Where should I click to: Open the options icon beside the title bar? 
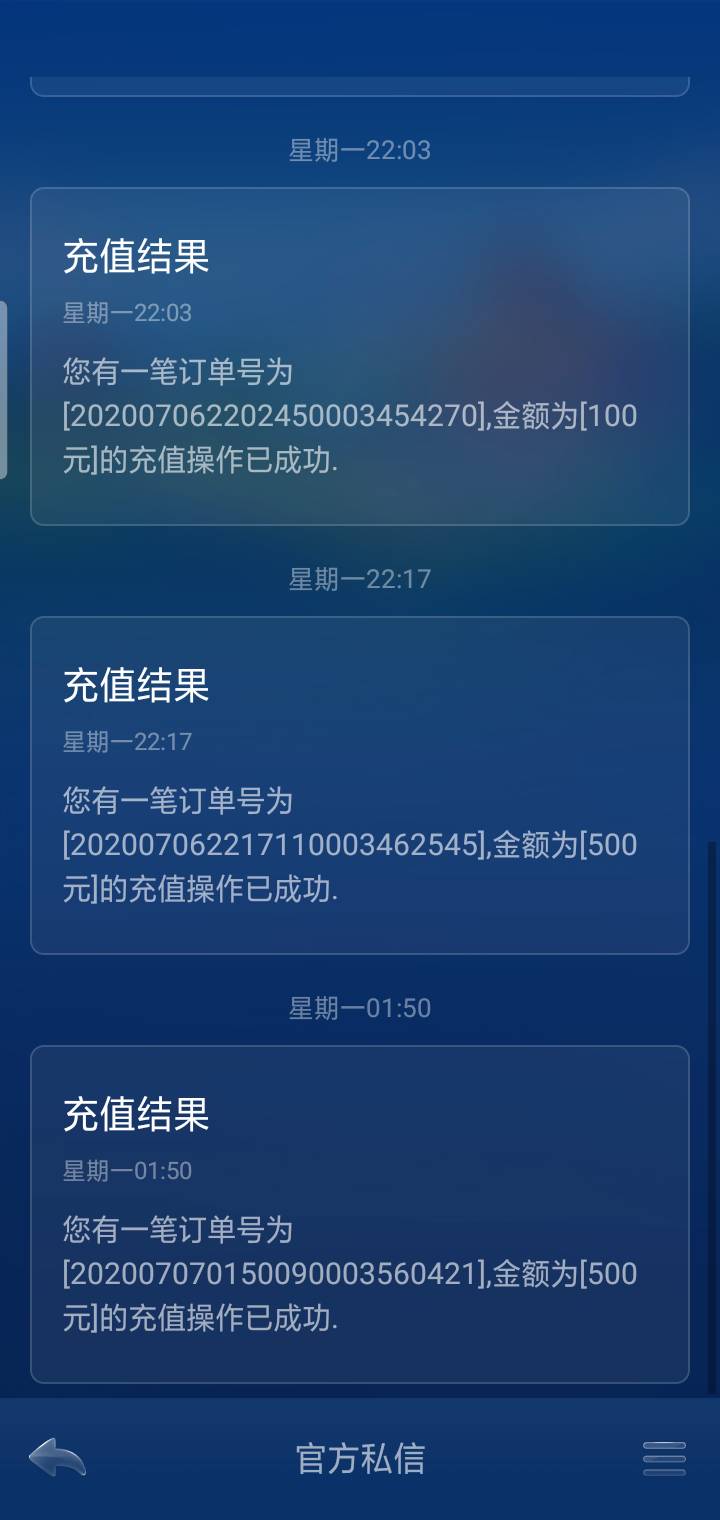coord(663,1458)
